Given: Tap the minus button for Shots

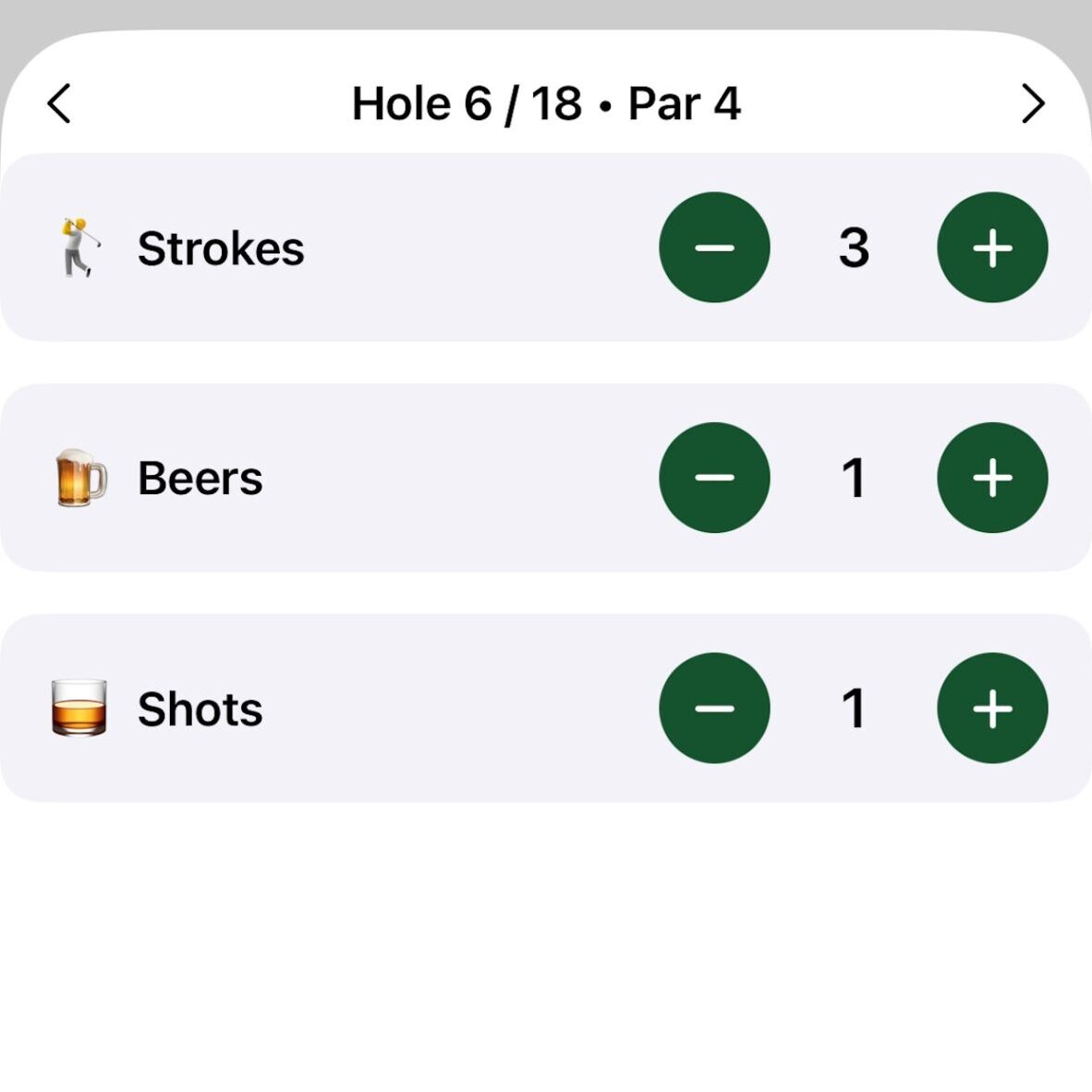Looking at the screenshot, I should [714, 709].
